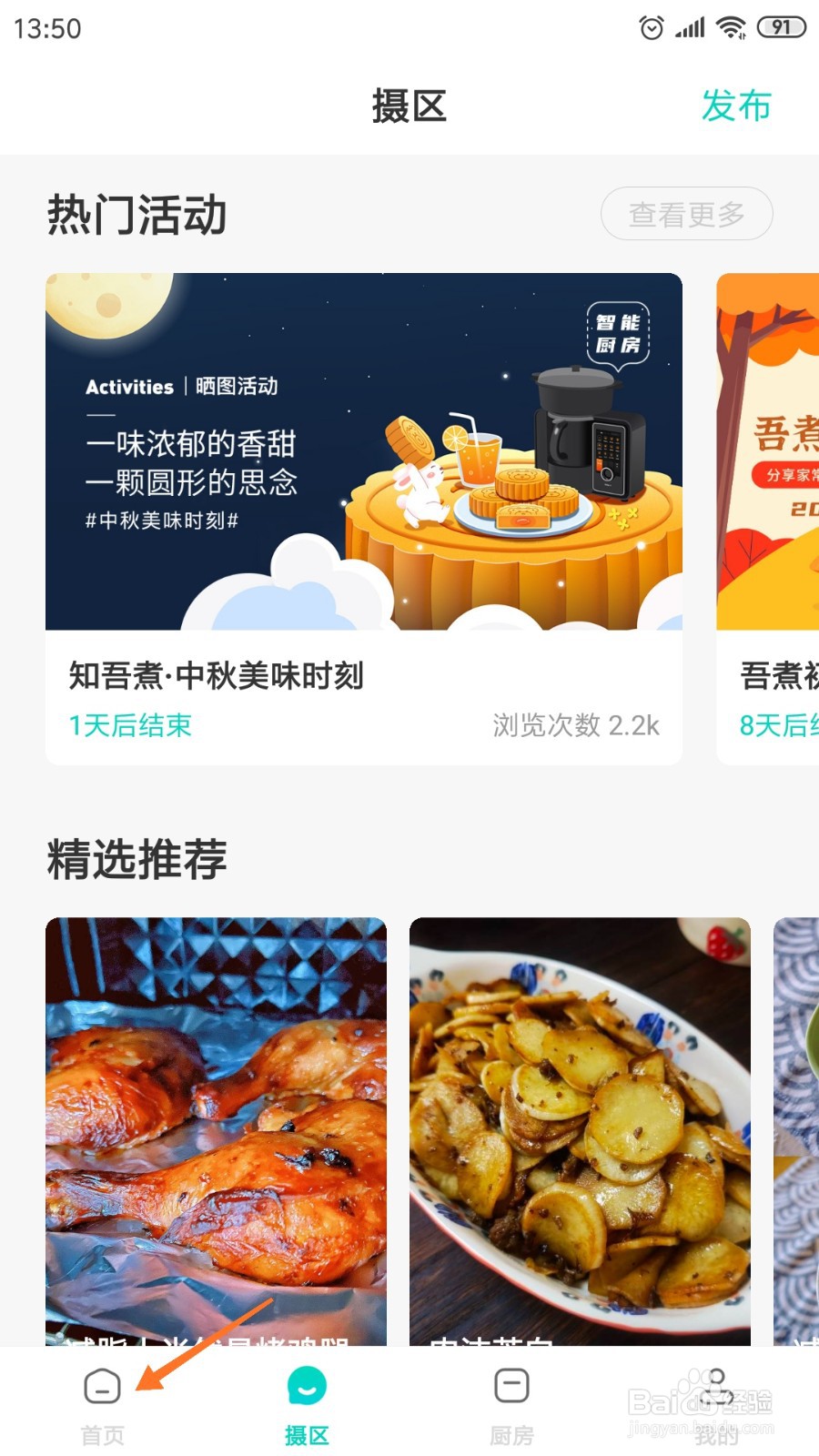This screenshot has height=1456, width=819.
Task: Tap the alarm clock status icon
Action: 652,27
